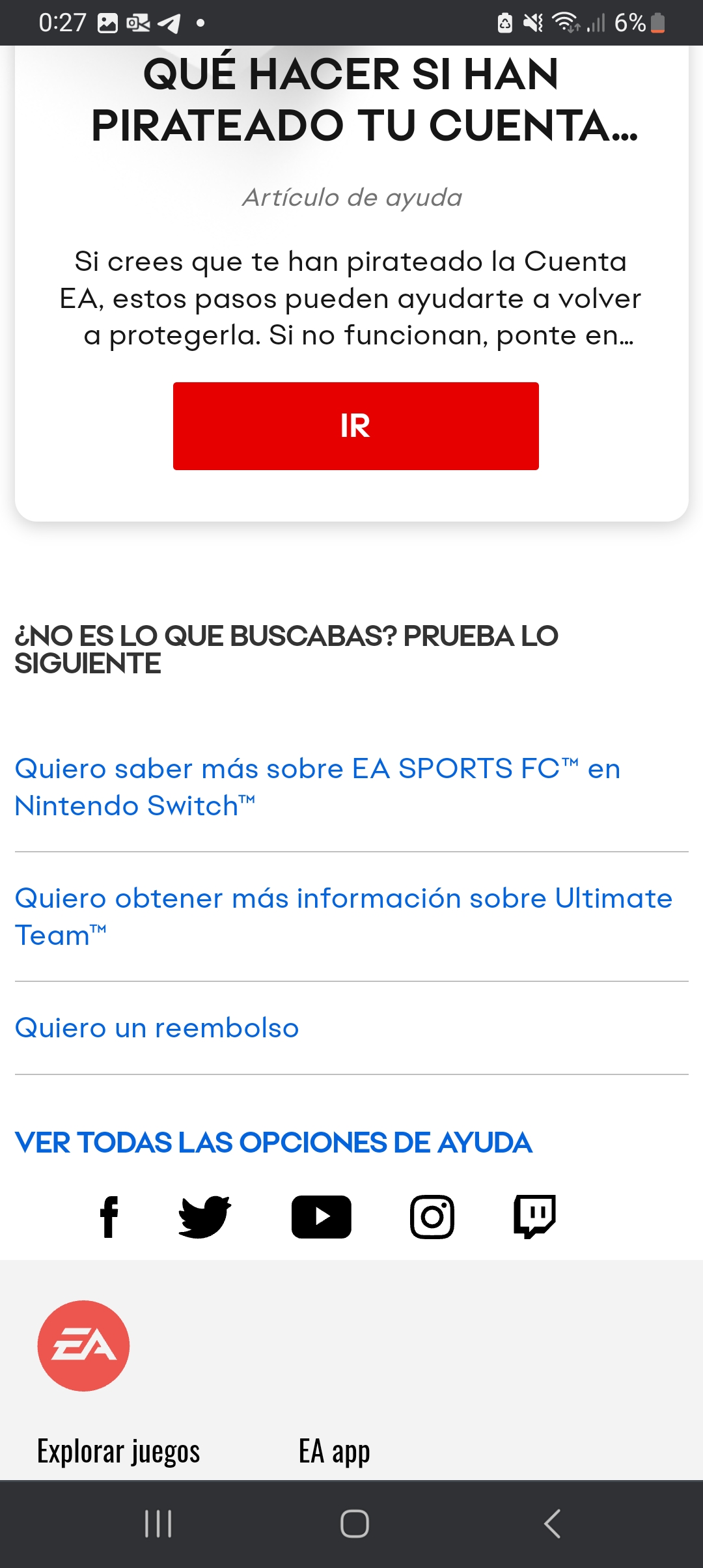Open the EA app footer link

pyautogui.click(x=335, y=1452)
